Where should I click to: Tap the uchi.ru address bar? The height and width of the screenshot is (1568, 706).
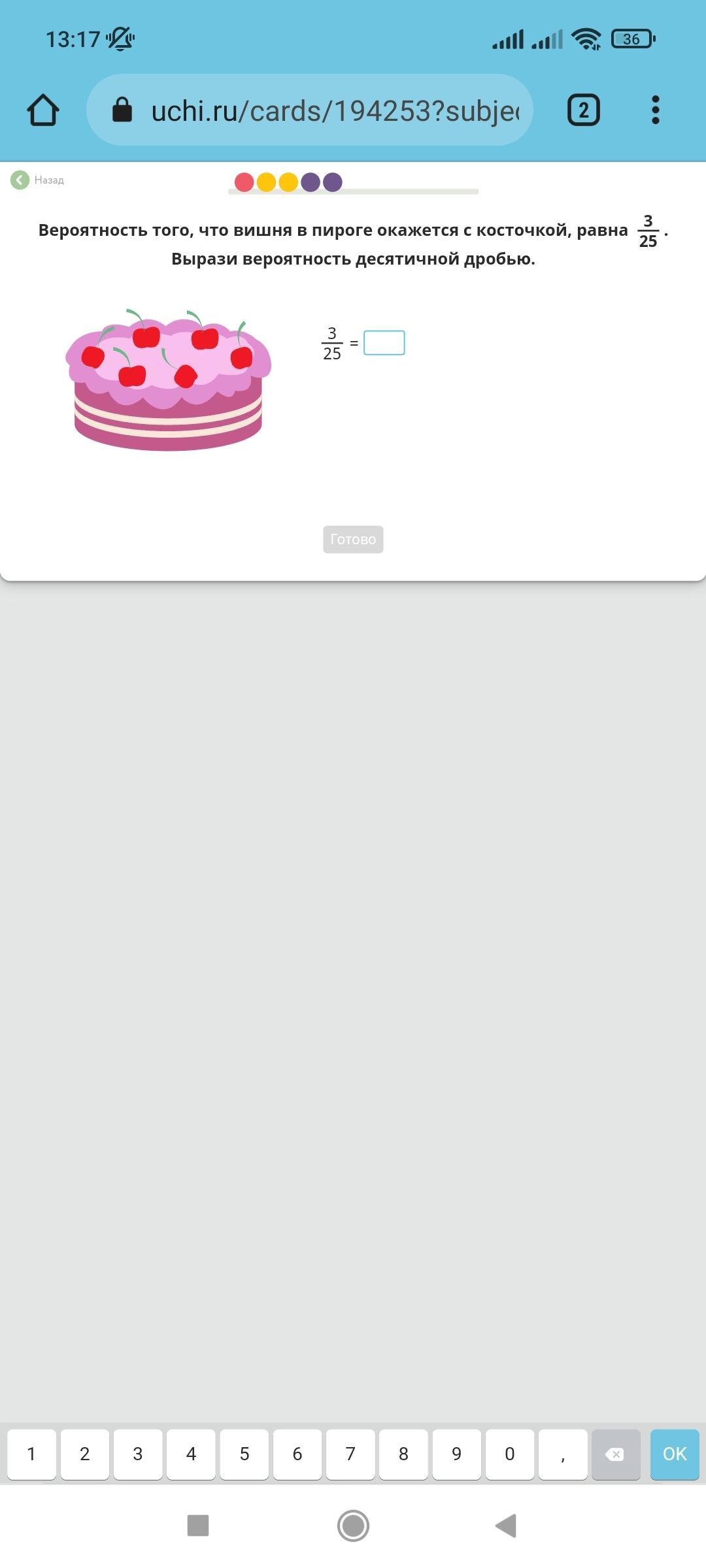click(x=310, y=110)
